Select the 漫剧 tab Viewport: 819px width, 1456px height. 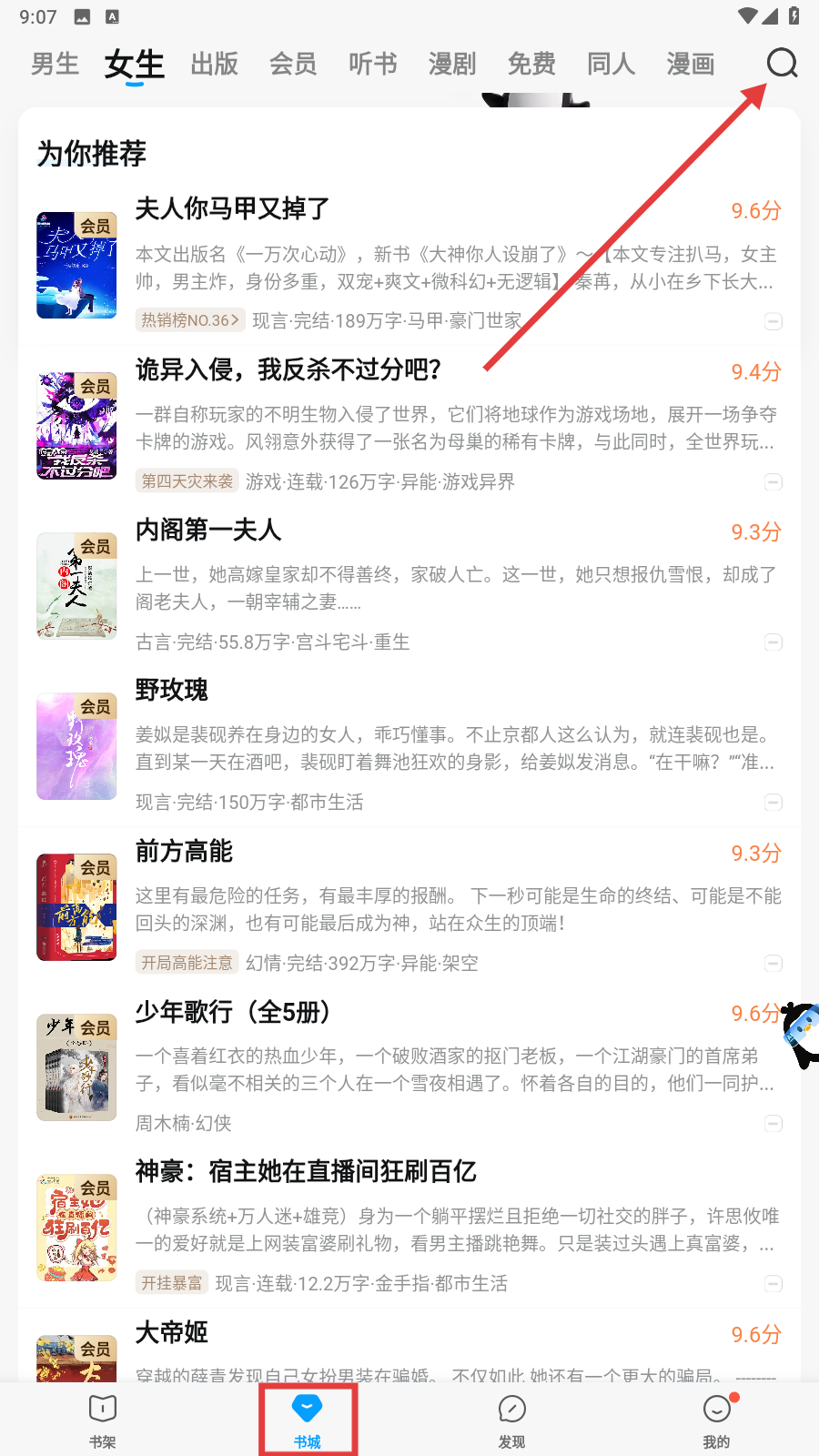point(452,64)
